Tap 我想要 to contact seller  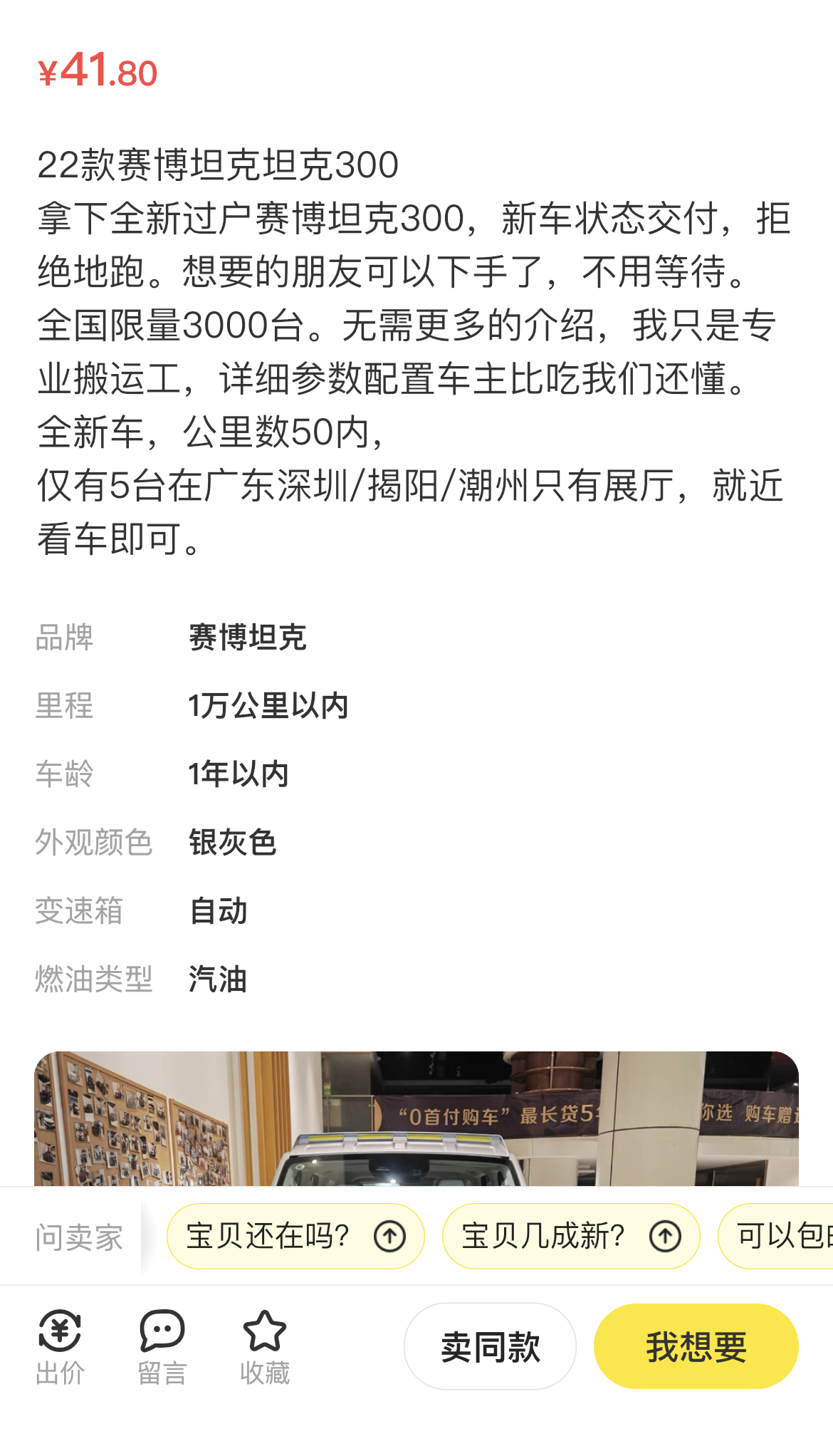click(696, 1346)
